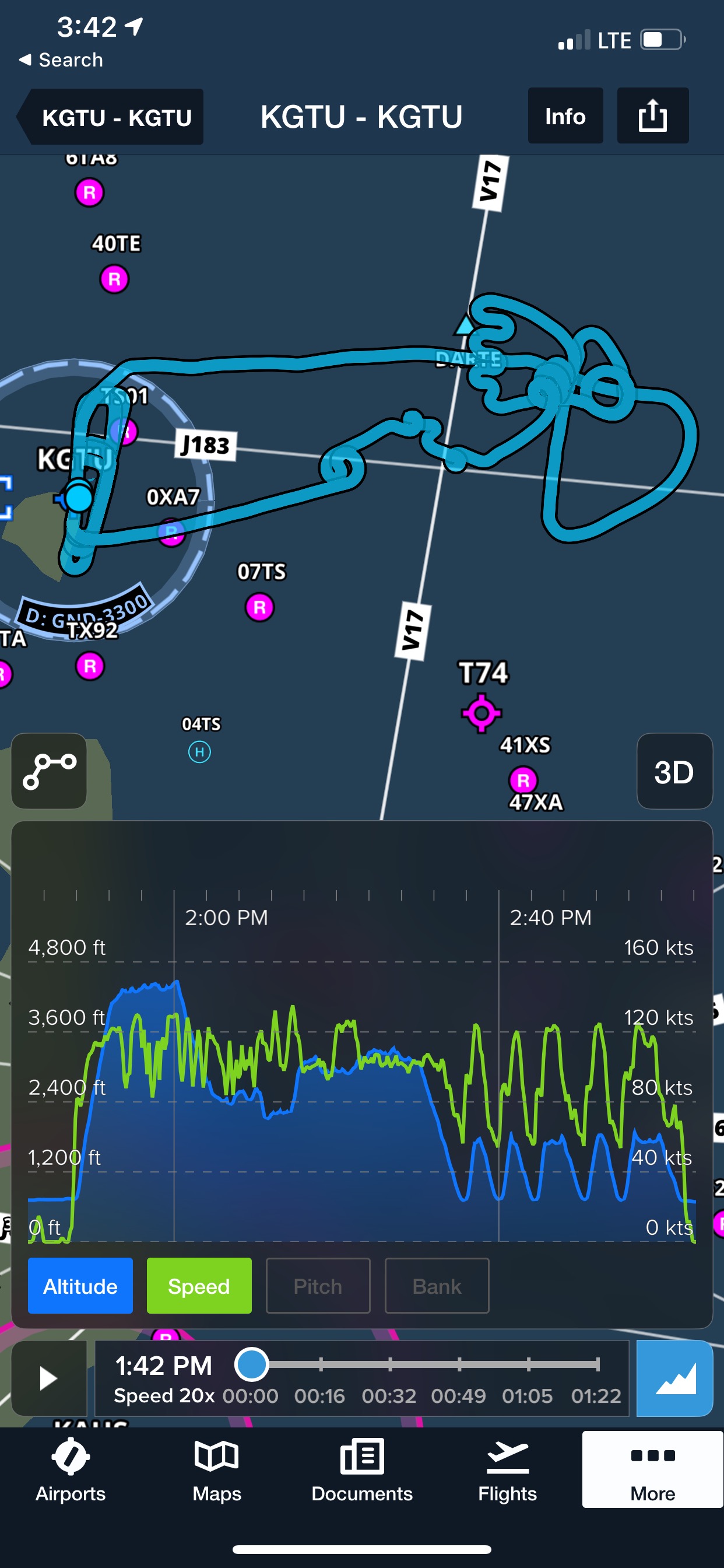The image size is (724, 1568).
Task: Select the T74 airport marker on map
Action: coord(482,712)
